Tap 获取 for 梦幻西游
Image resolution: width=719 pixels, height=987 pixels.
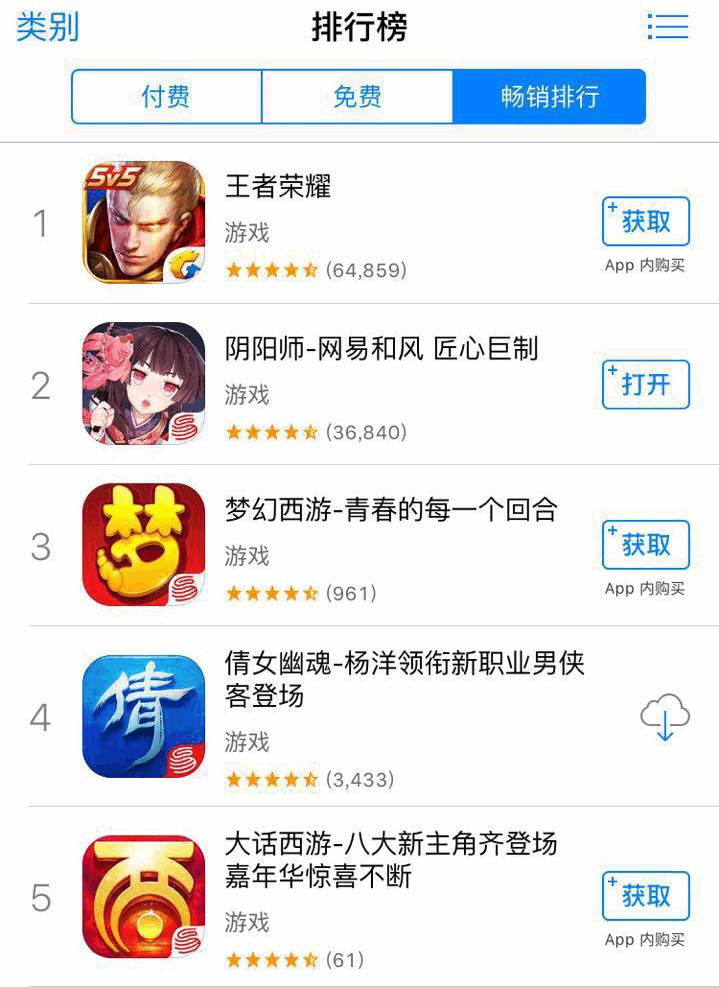click(x=646, y=545)
